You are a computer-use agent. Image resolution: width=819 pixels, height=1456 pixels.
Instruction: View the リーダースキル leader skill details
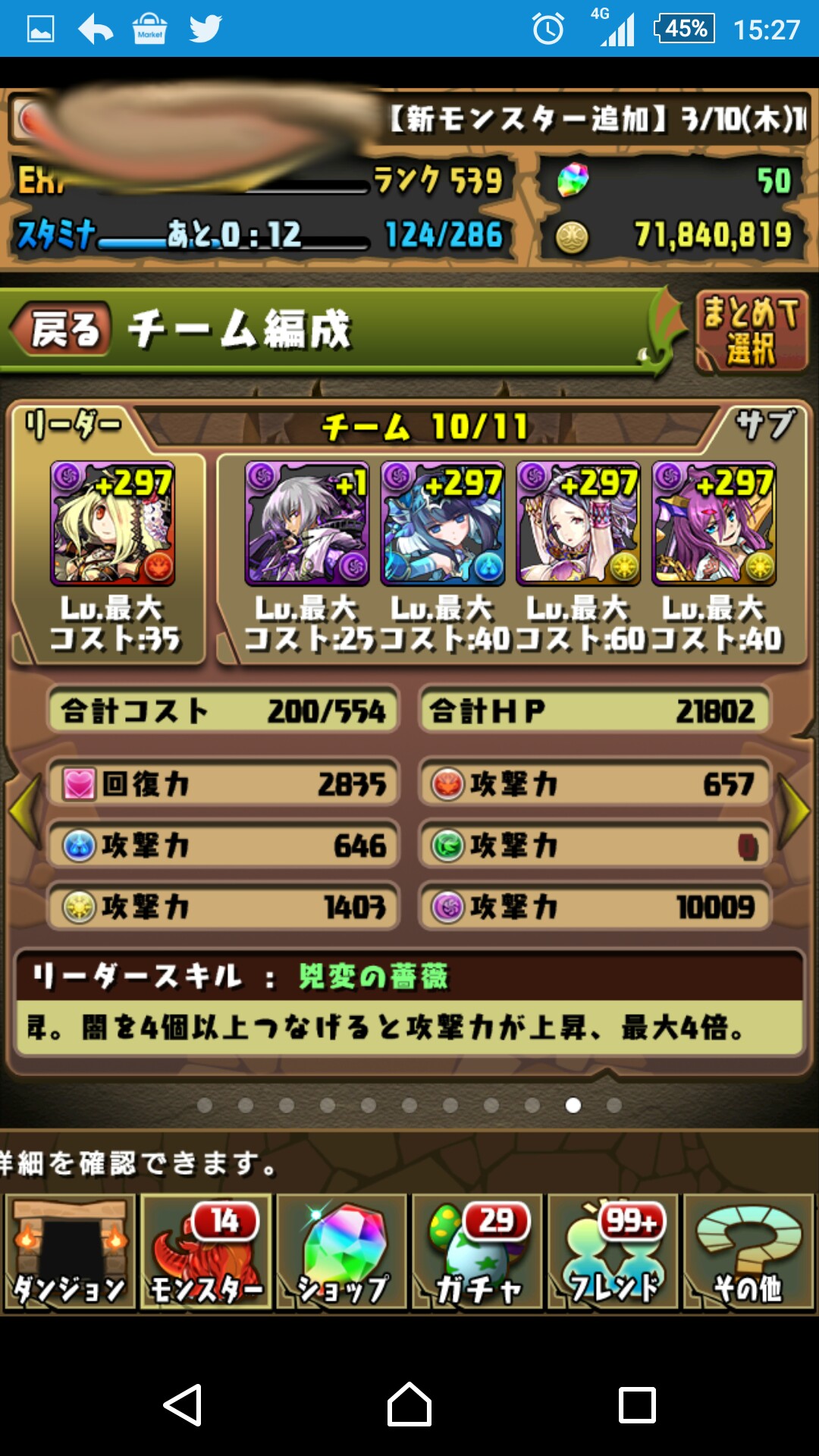pos(409,1003)
